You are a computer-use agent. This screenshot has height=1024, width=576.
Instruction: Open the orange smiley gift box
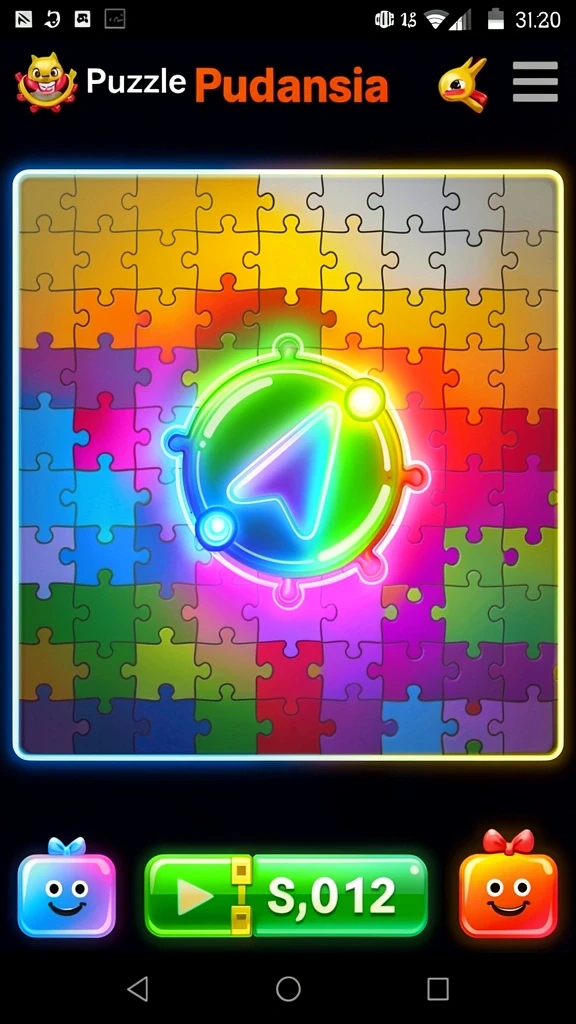tap(509, 884)
